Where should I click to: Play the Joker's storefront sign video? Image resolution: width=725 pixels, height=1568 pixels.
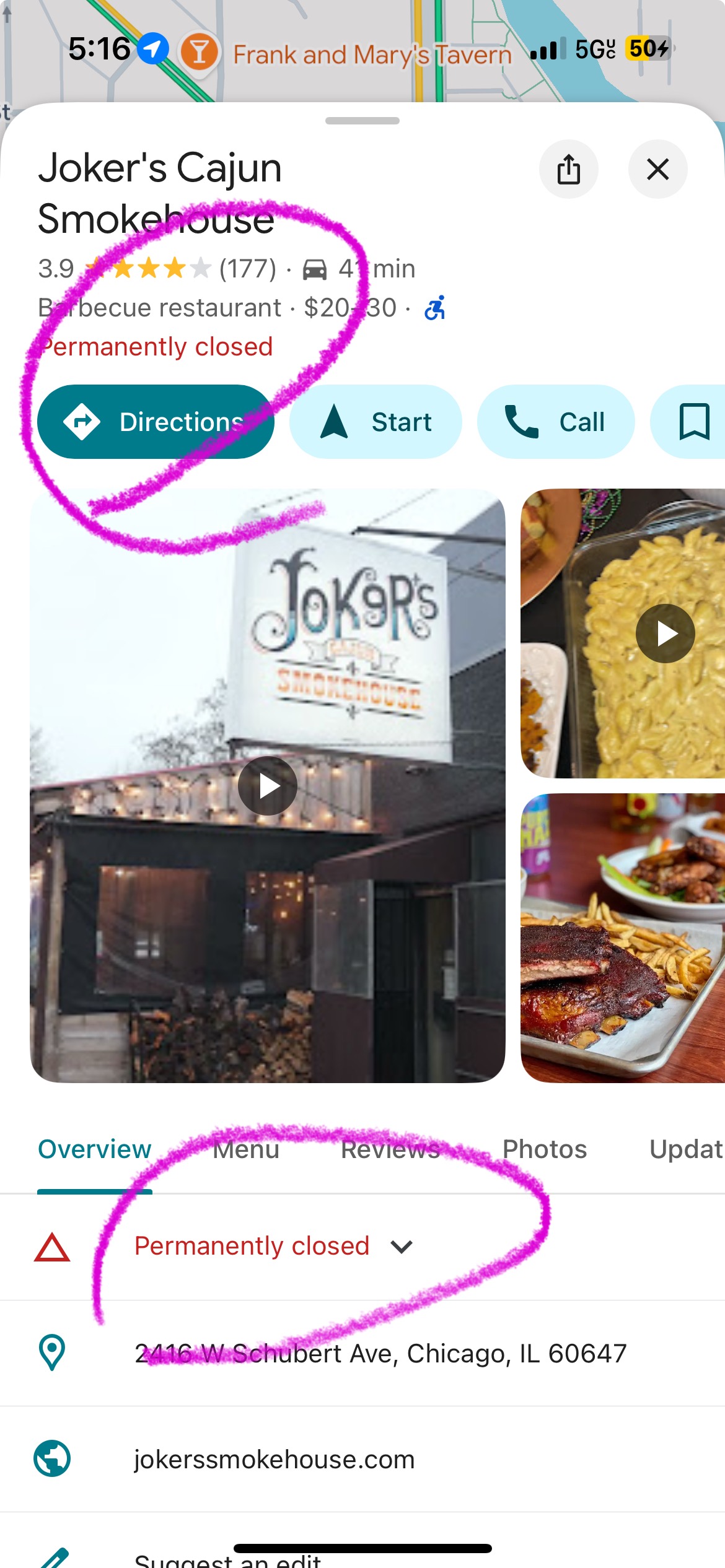pos(268,786)
